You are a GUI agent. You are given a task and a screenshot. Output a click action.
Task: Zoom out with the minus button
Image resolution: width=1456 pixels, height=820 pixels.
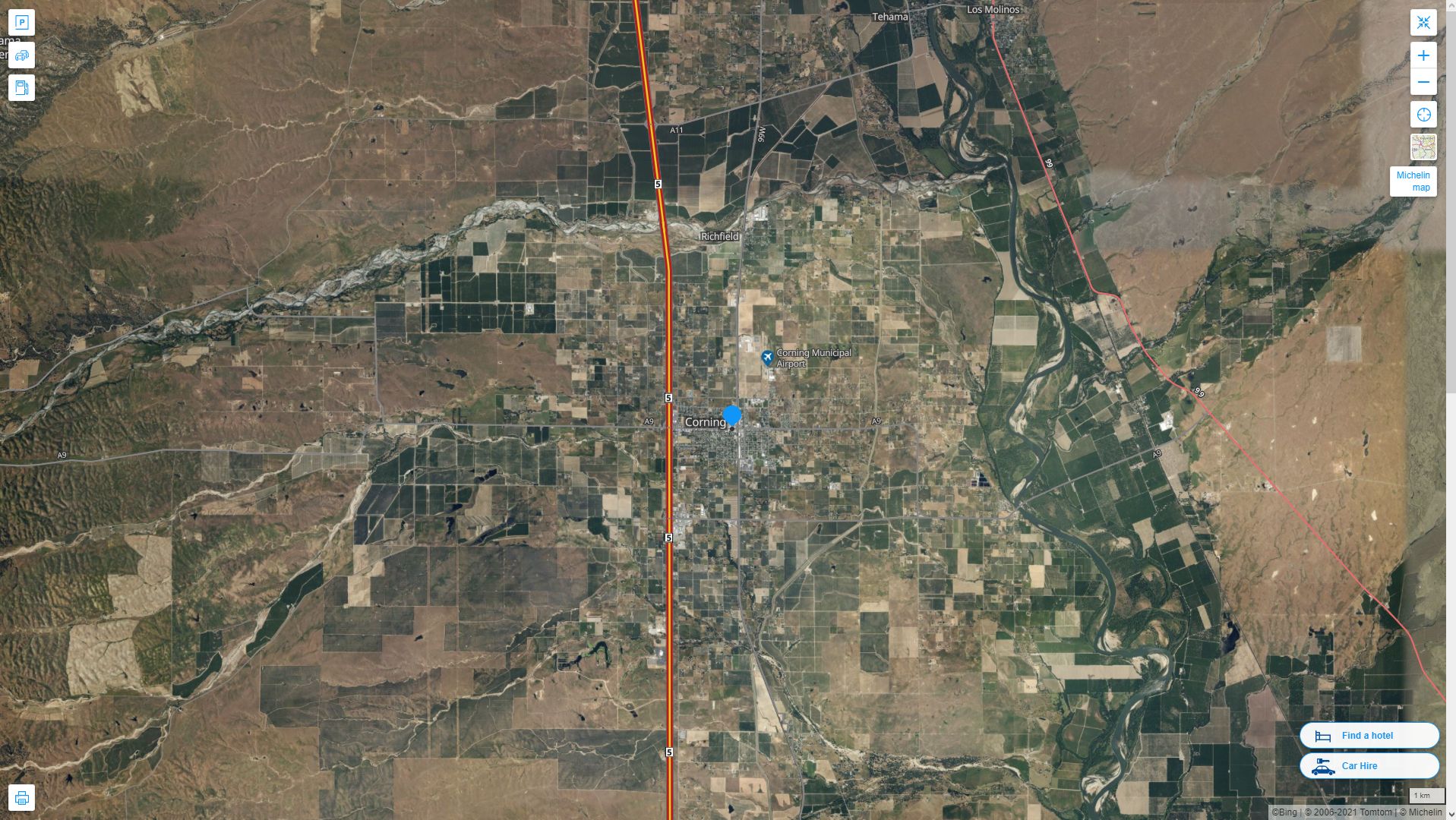click(x=1423, y=82)
